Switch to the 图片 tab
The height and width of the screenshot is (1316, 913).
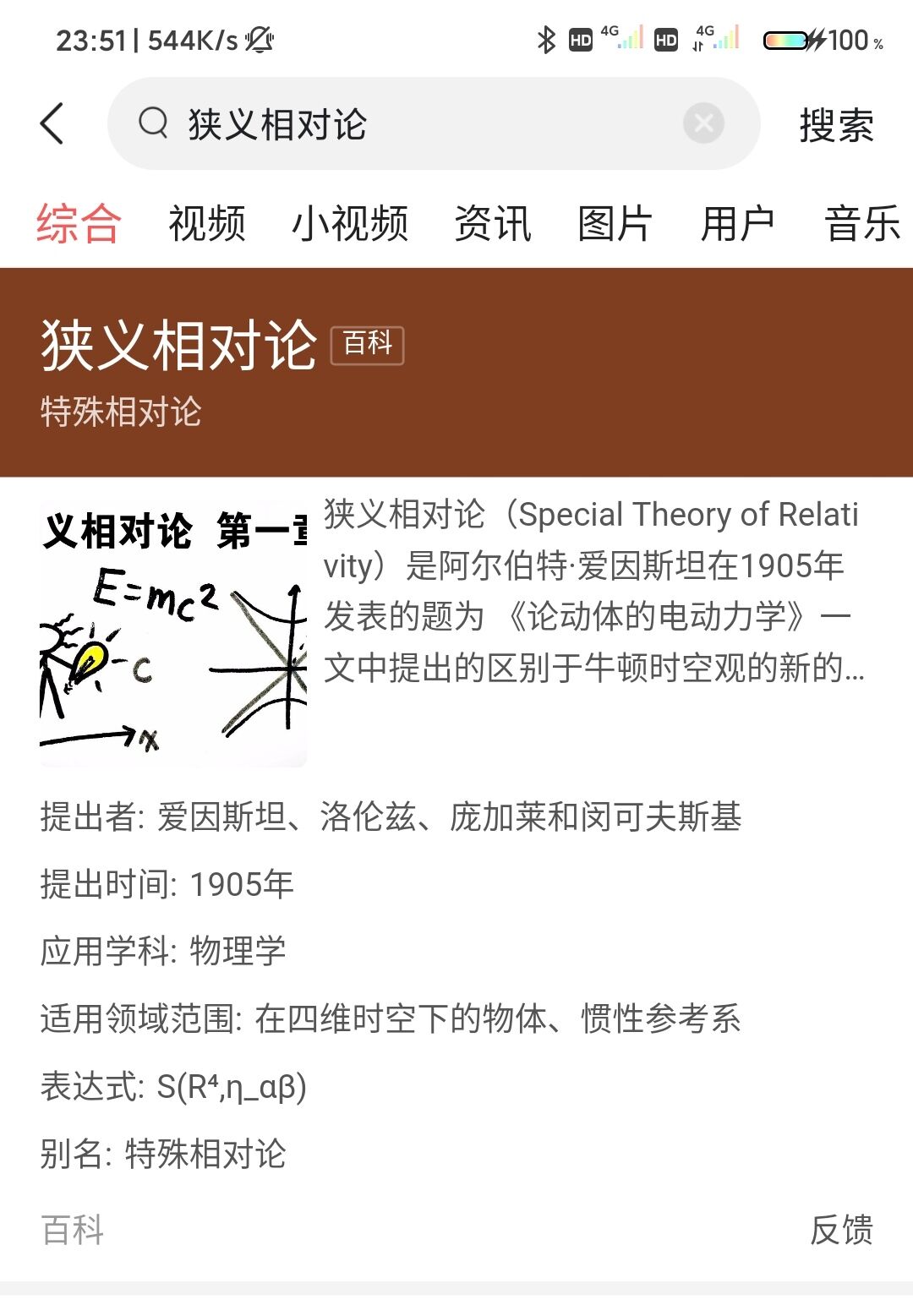pyautogui.click(x=615, y=224)
